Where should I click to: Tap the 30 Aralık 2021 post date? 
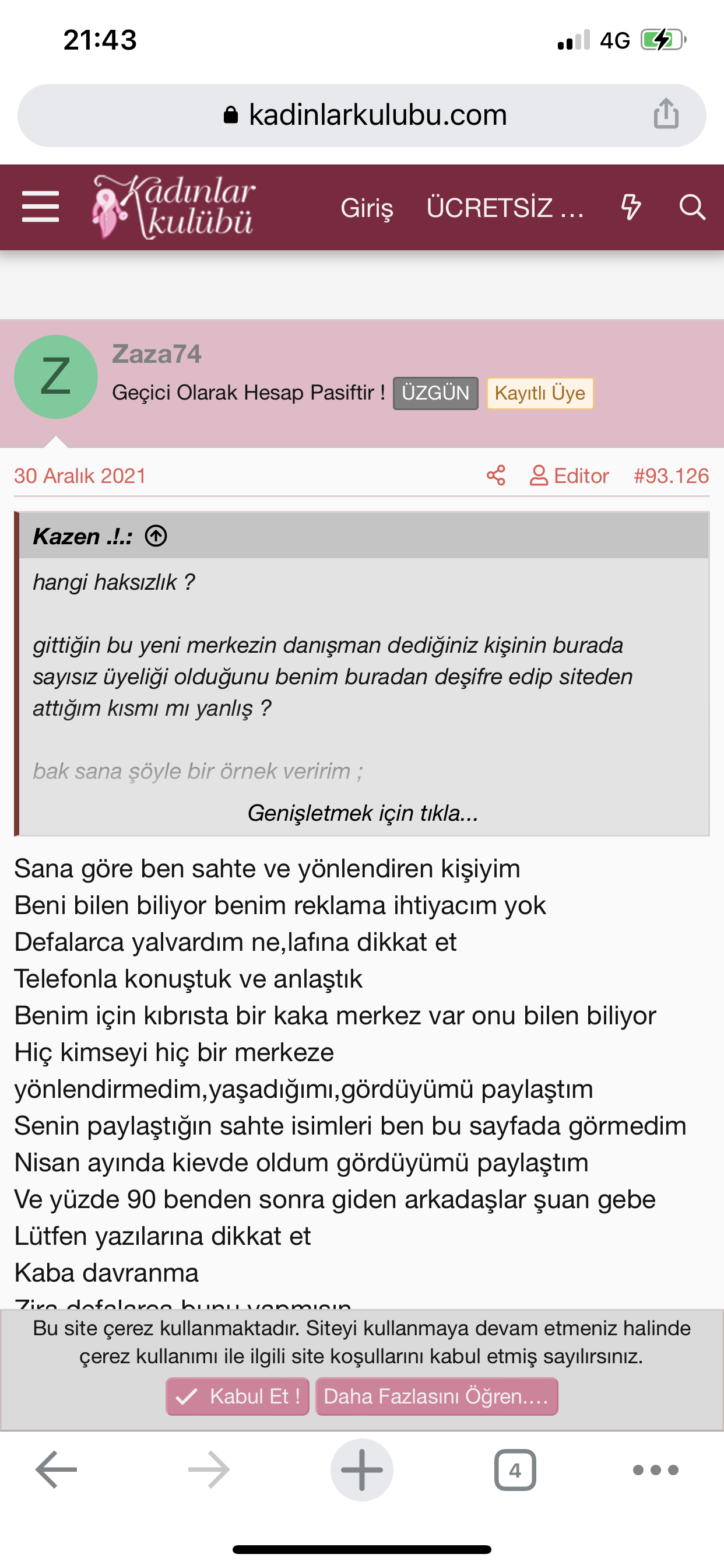80,475
